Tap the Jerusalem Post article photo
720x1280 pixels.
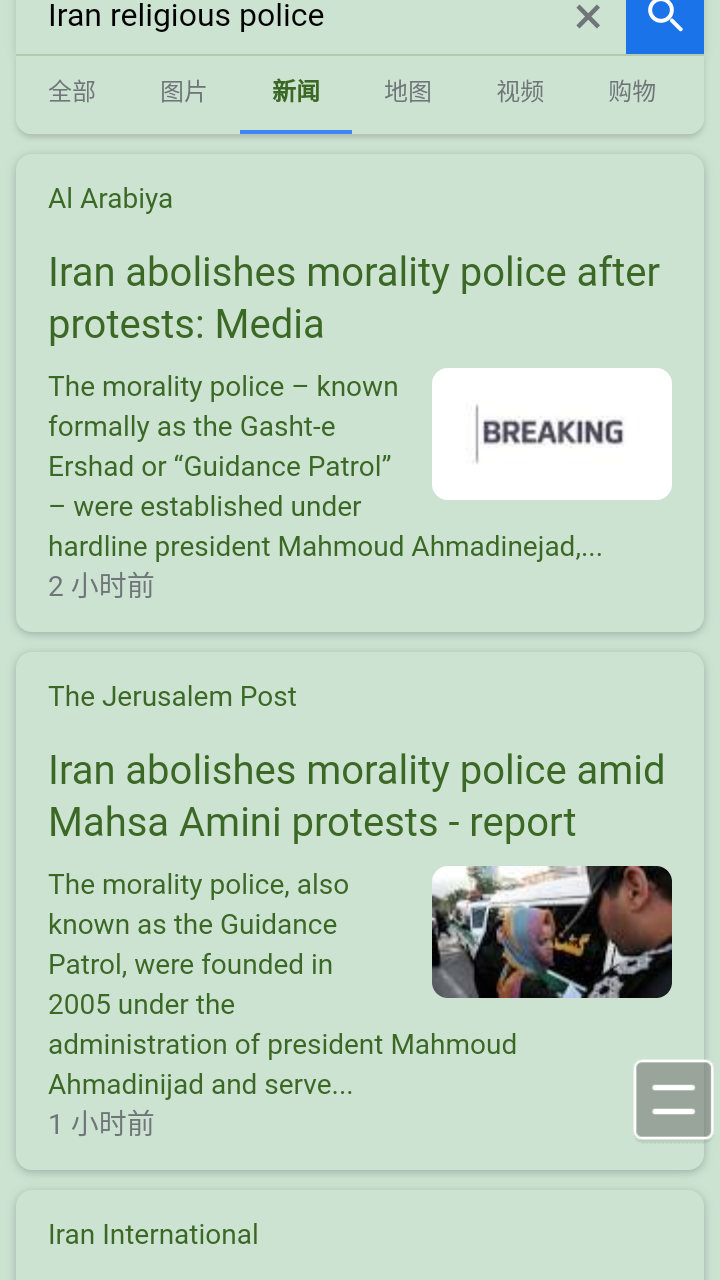coord(551,931)
